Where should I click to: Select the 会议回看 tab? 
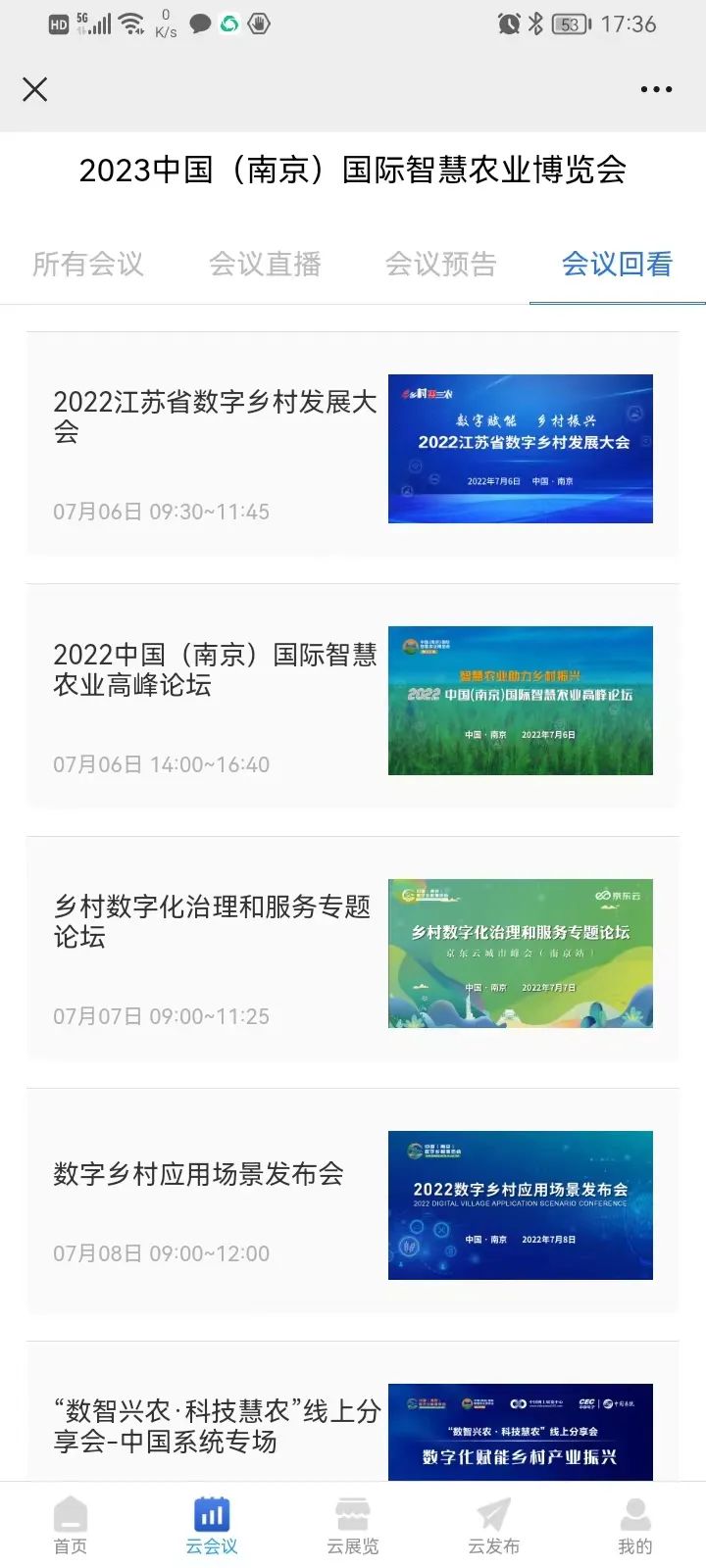[x=617, y=265]
